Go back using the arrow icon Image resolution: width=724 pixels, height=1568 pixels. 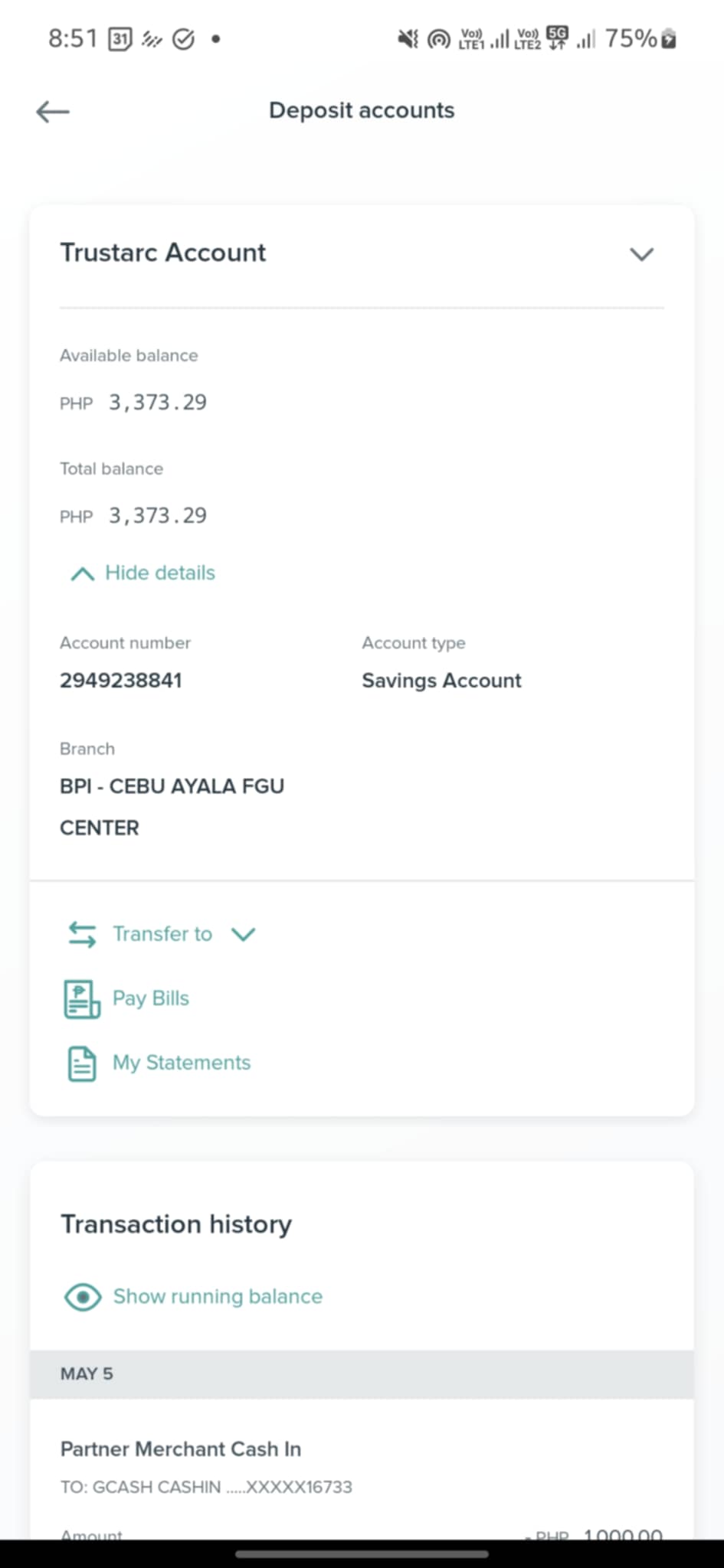click(x=53, y=112)
